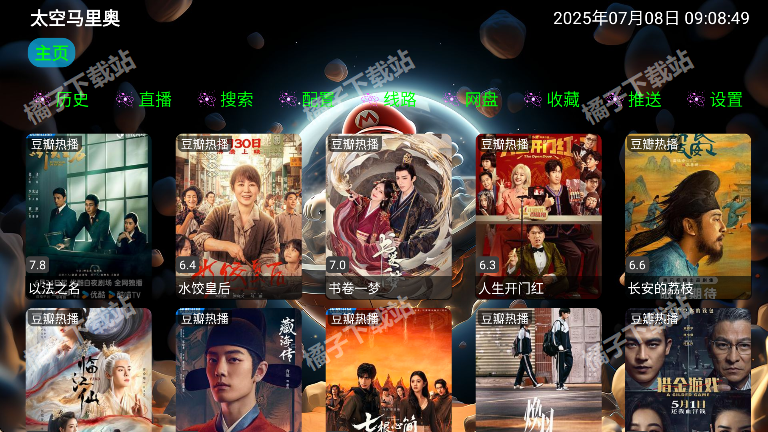Open the show 以法之名
This screenshot has width=768, height=432.
click(88, 215)
